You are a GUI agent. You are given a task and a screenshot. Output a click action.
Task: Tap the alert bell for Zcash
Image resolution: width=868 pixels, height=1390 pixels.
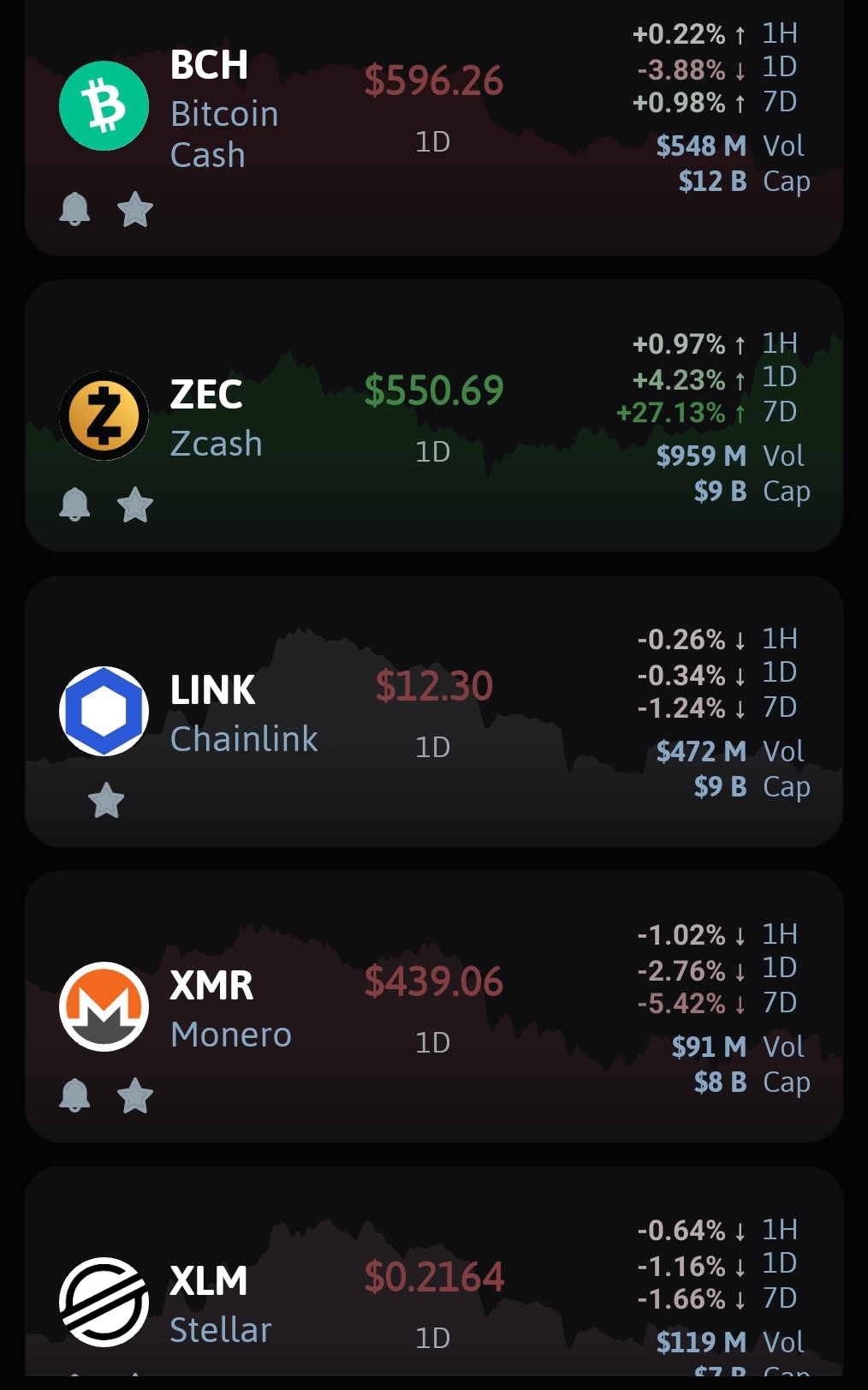coord(74,504)
